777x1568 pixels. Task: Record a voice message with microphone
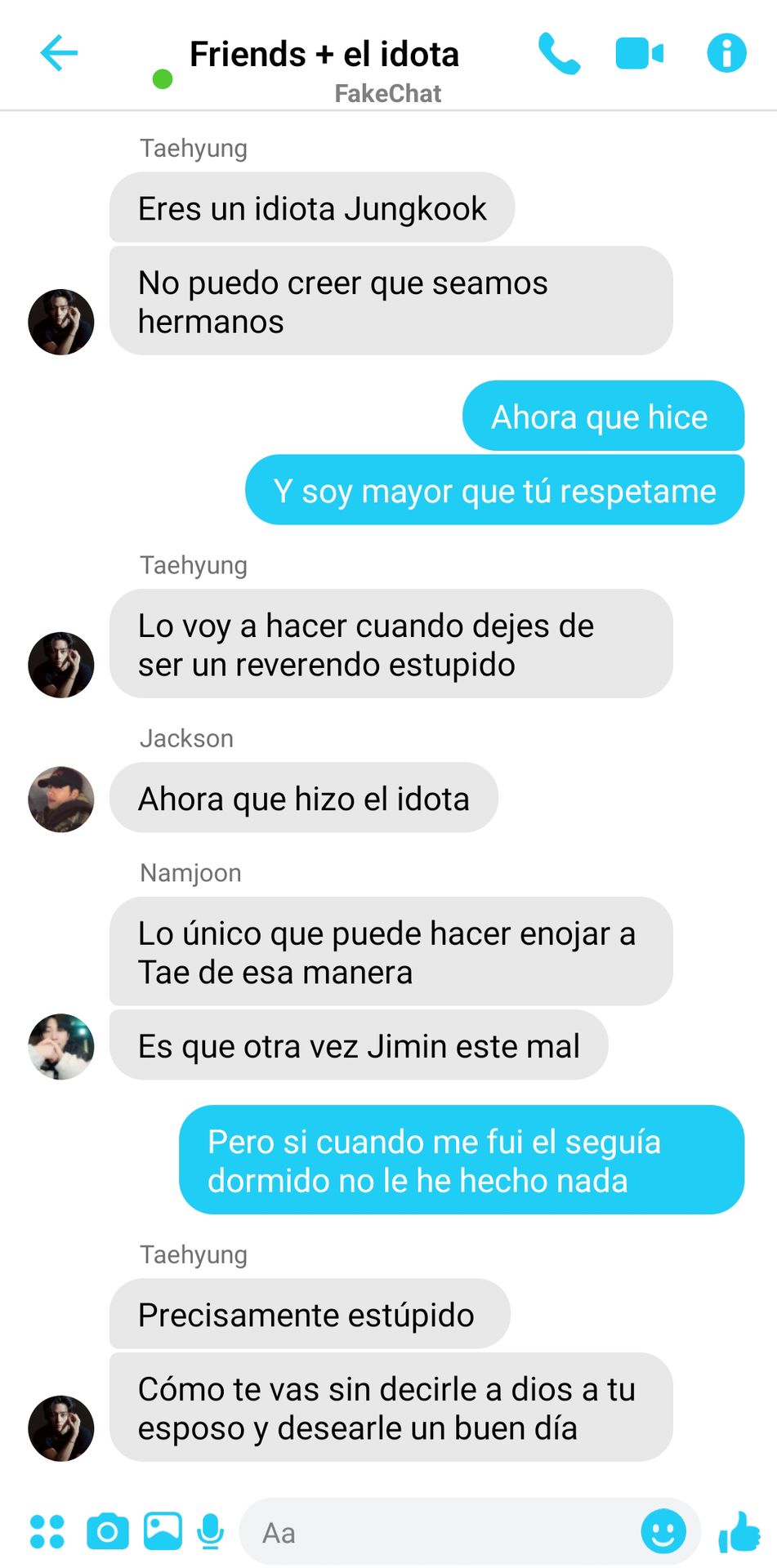click(211, 1531)
